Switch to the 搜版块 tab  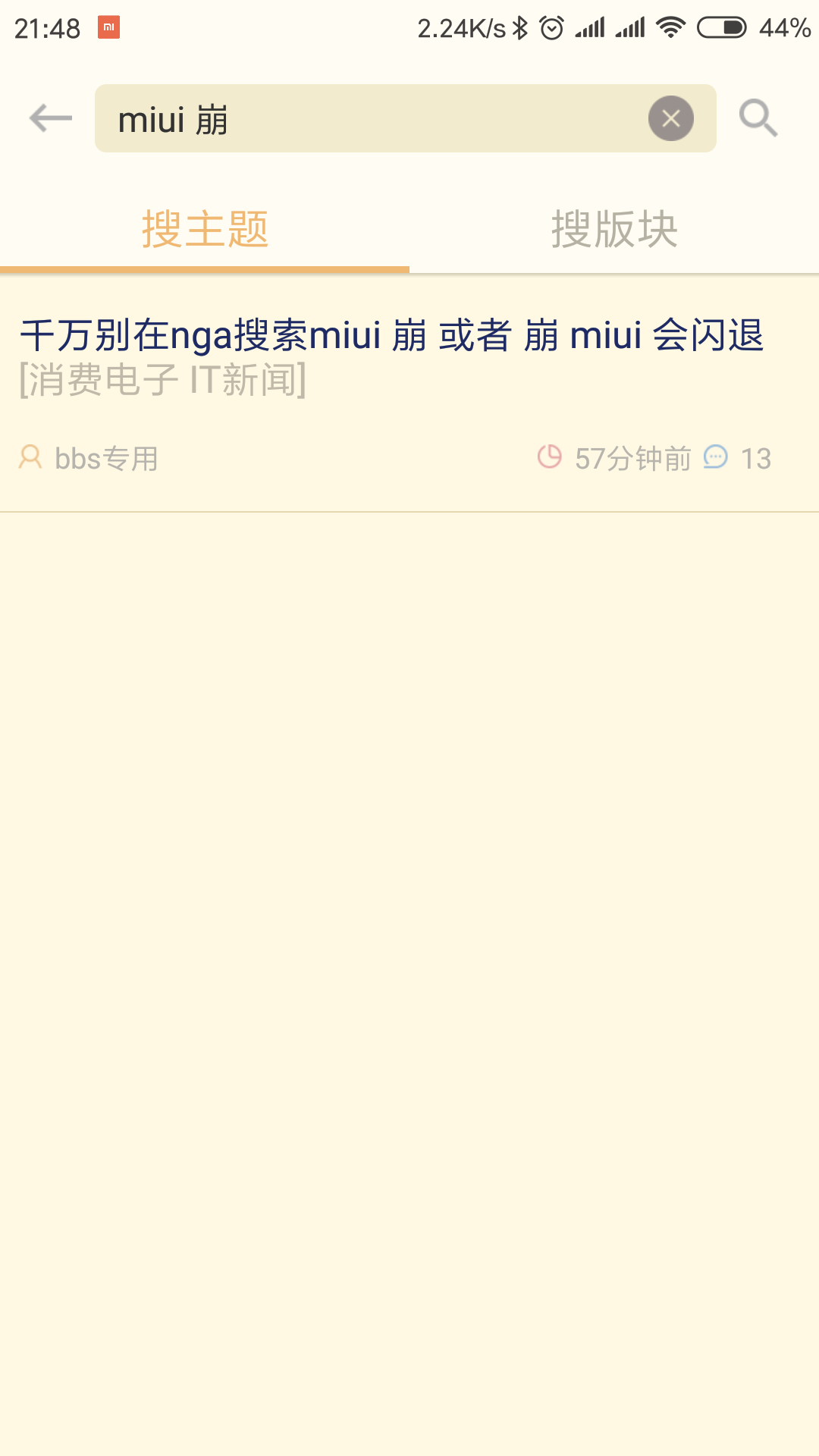[x=616, y=229]
